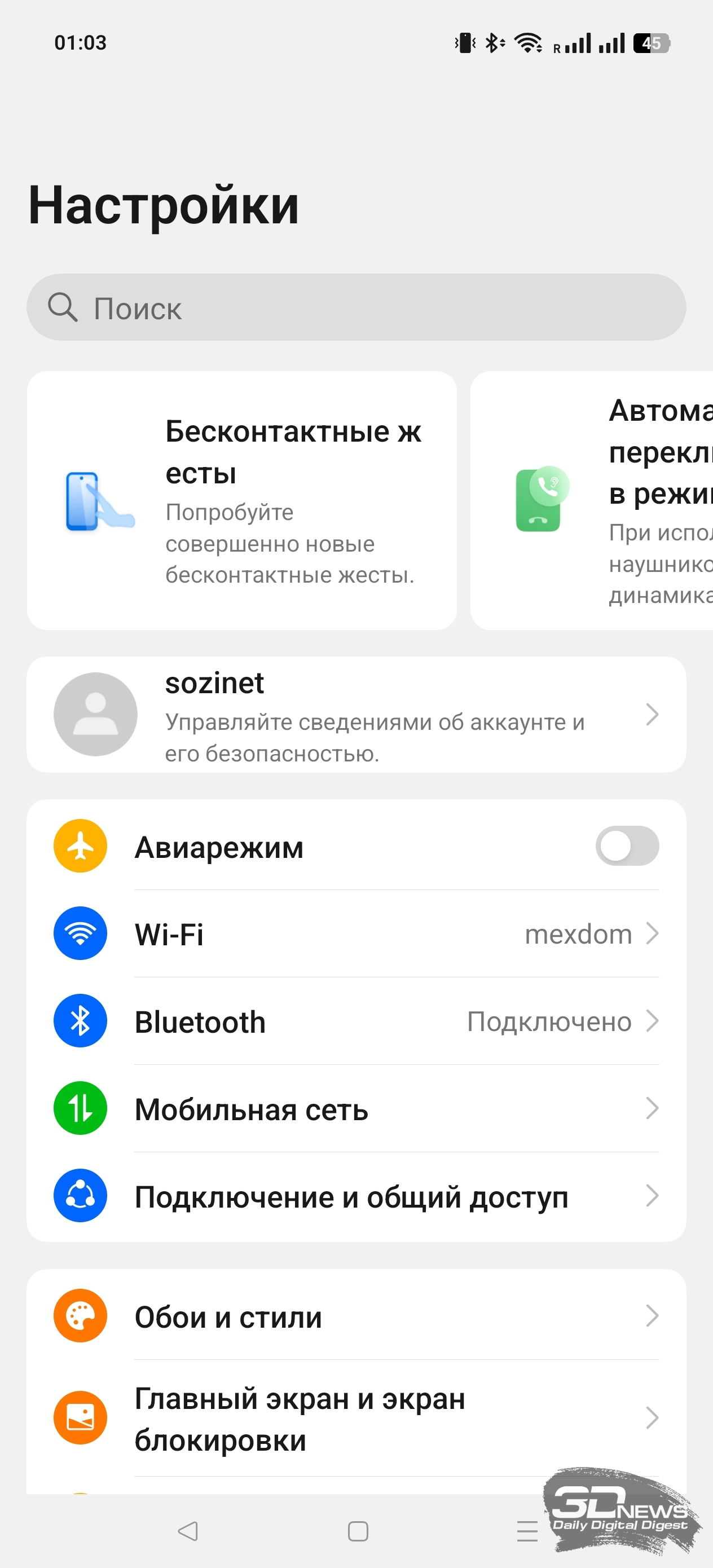Tap the system back button
Image resolution: width=713 pixels, height=1568 pixels.
click(x=187, y=1531)
